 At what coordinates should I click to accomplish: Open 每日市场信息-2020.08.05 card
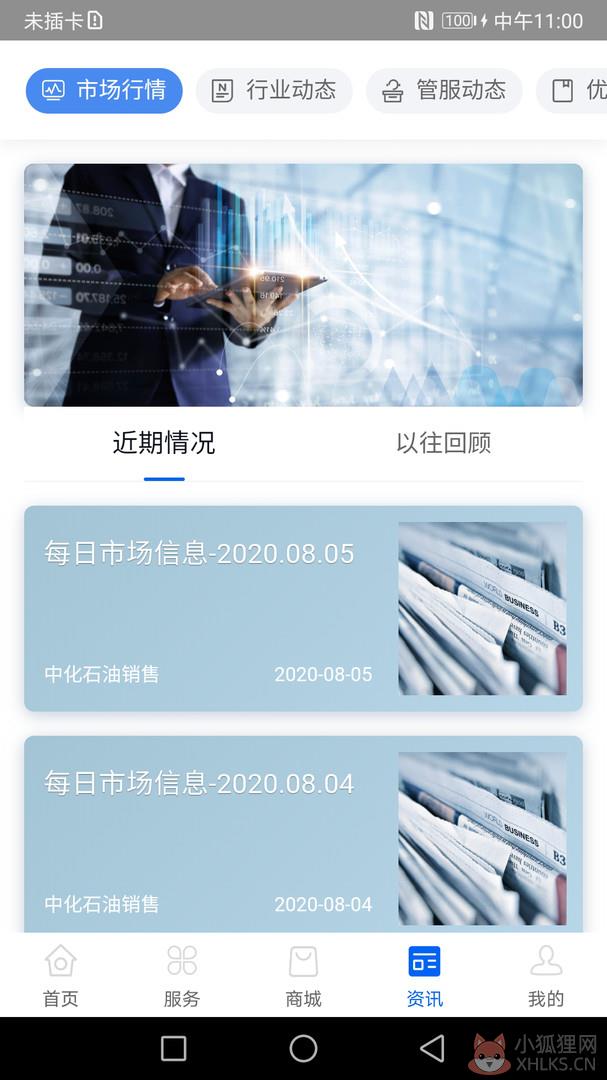point(303,608)
